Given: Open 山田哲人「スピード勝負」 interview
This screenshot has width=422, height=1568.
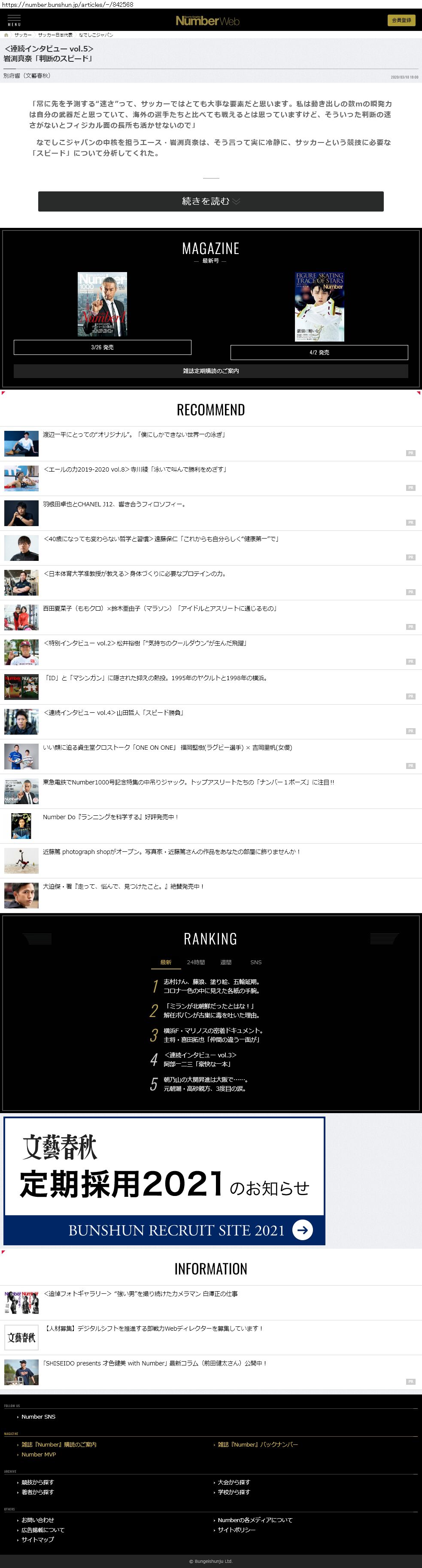Looking at the screenshot, I should 114,712.
